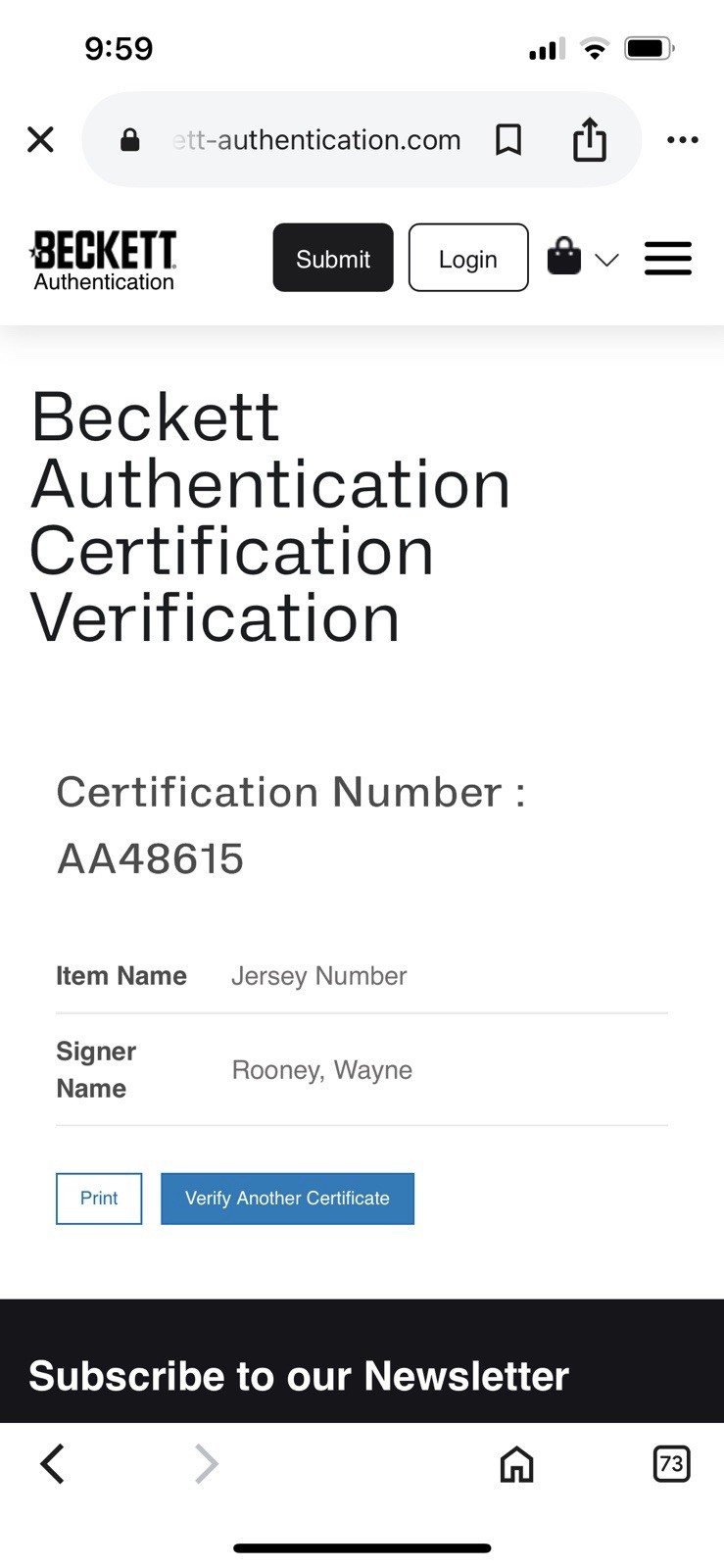Tap the Submit button
The height and width of the screenshot is (1568, 724).
[333, 259]
